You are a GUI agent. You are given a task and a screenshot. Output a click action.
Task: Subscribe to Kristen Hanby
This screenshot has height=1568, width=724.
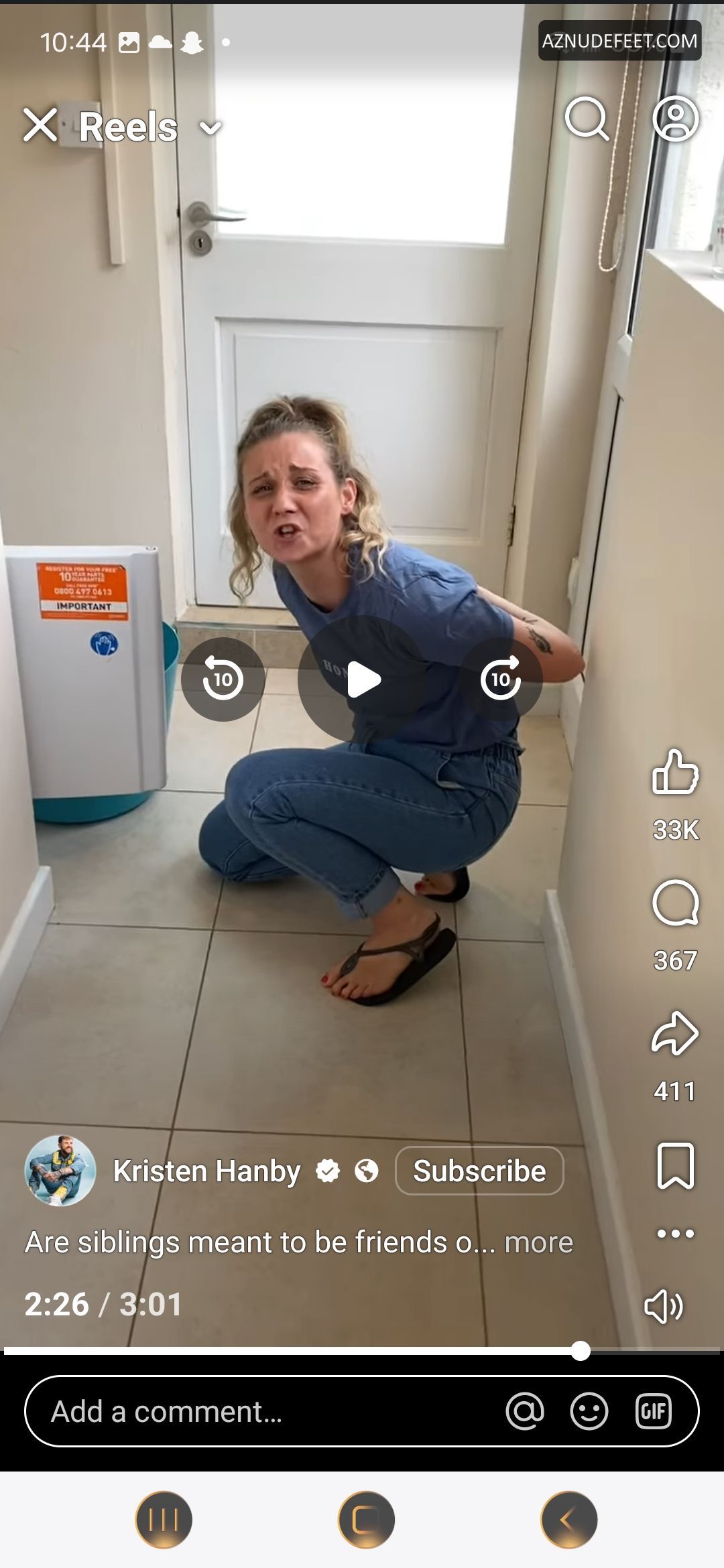(x=479, y=1171)
